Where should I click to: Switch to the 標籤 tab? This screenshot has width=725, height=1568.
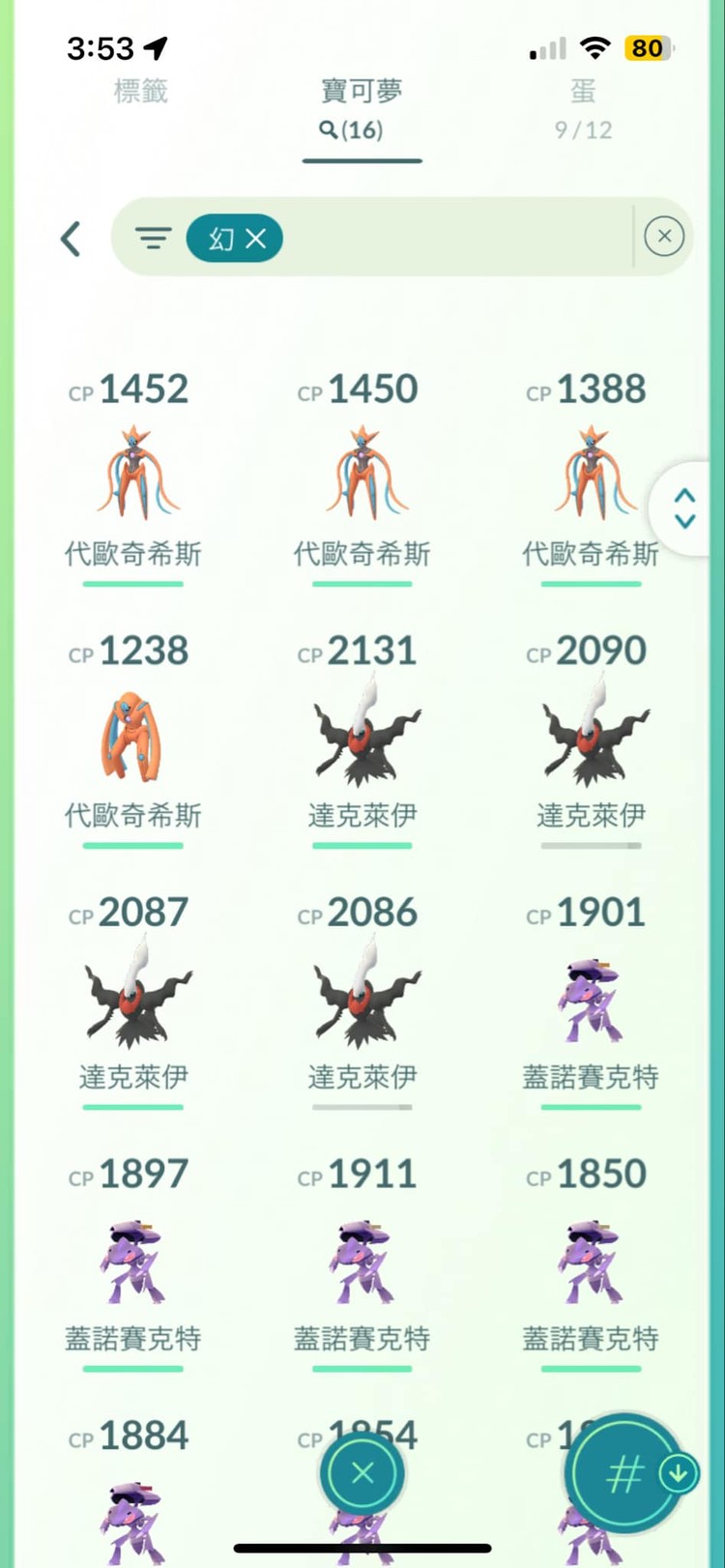coord(141,92)
